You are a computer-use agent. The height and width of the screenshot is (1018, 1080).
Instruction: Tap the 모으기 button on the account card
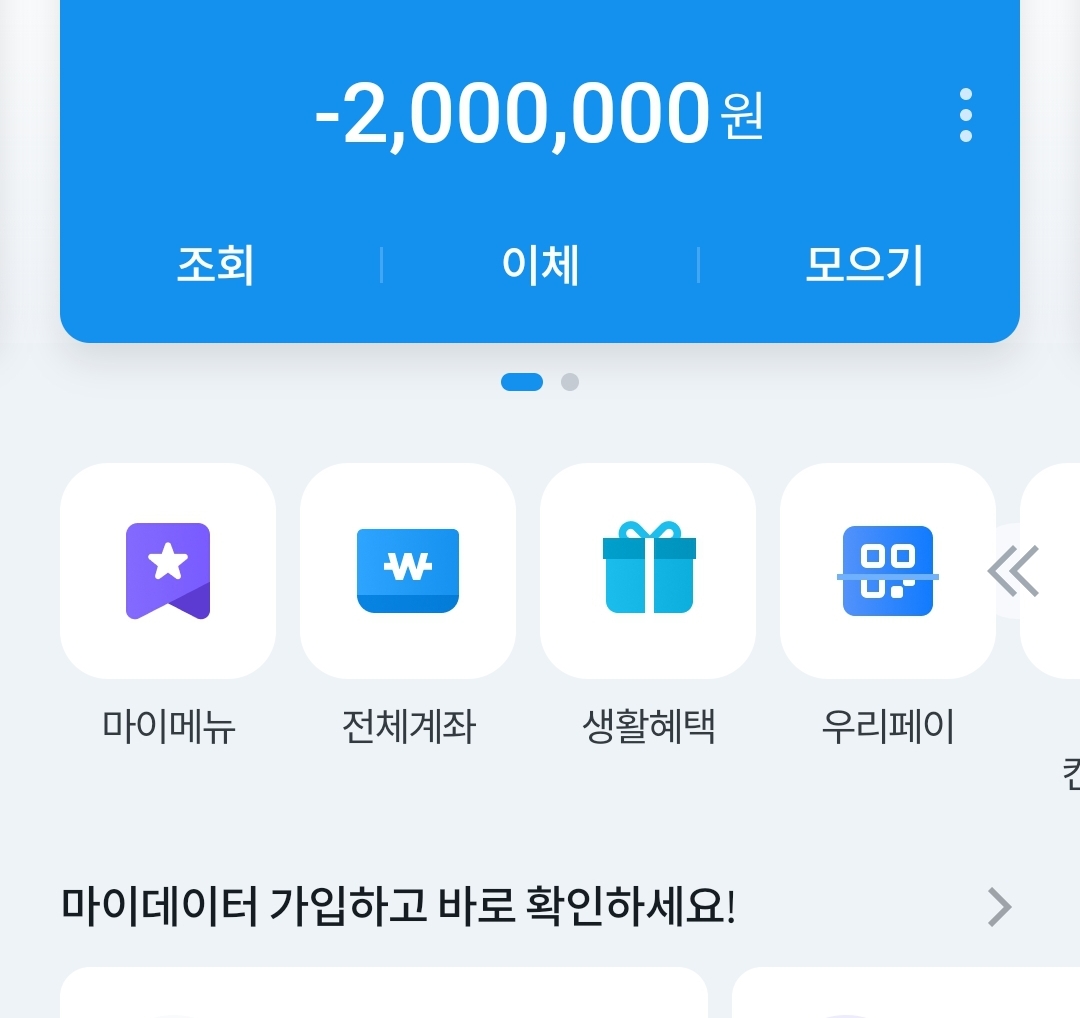click(x=864, y=265)
